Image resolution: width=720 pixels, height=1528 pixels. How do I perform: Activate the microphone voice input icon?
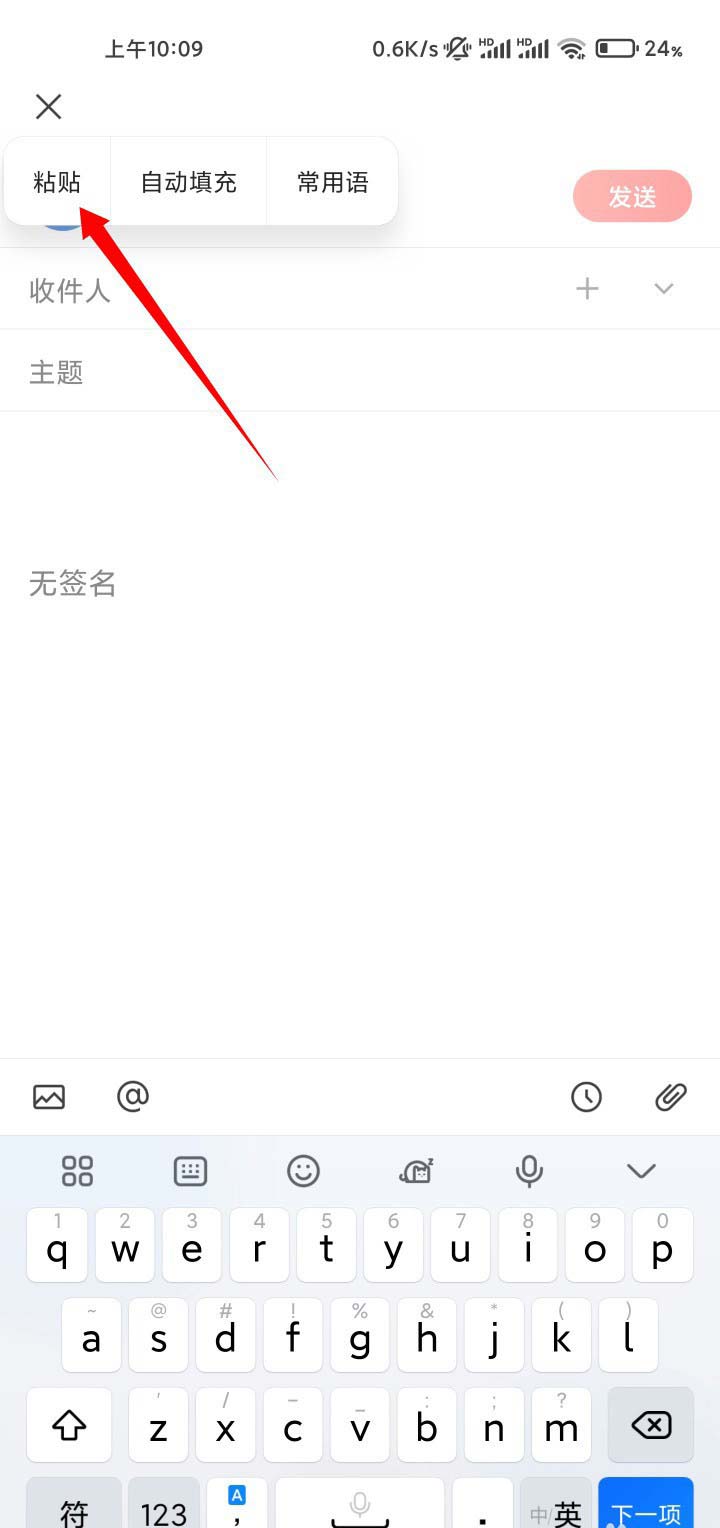(x=528, y=1170)
